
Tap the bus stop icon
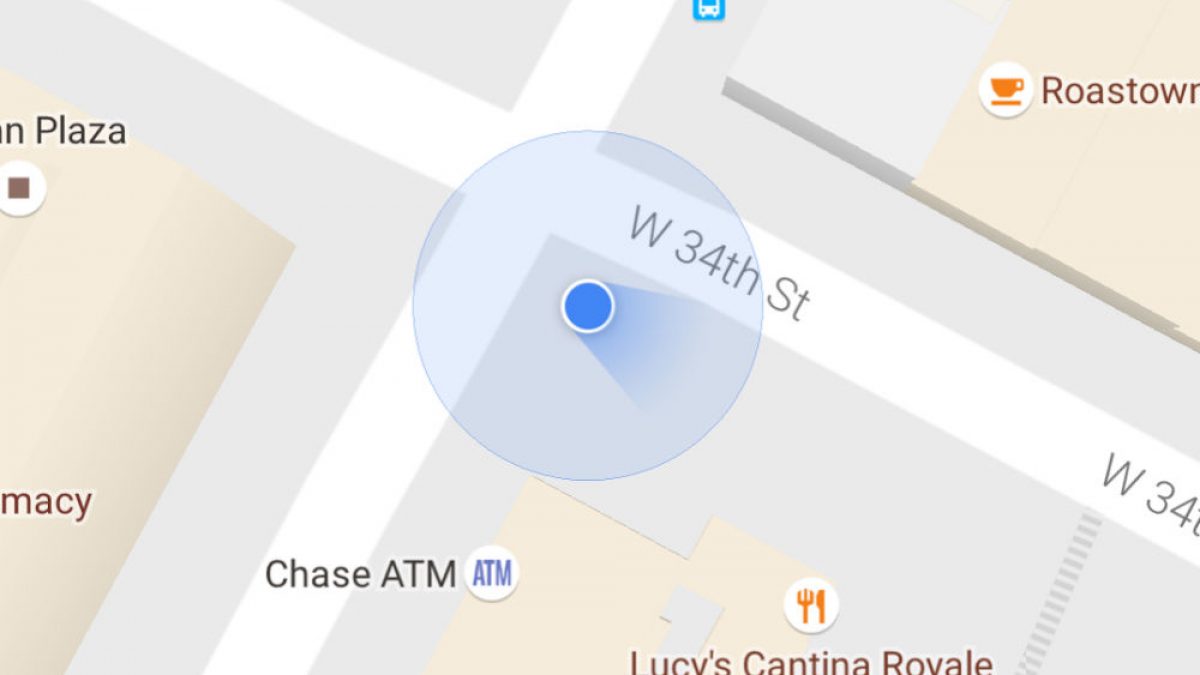(x=708, y=9)
